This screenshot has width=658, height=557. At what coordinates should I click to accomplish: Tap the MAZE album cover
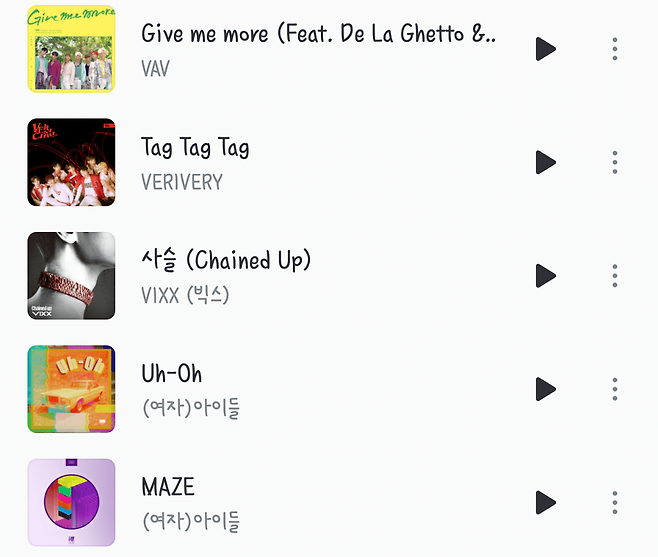pos(71,502)
